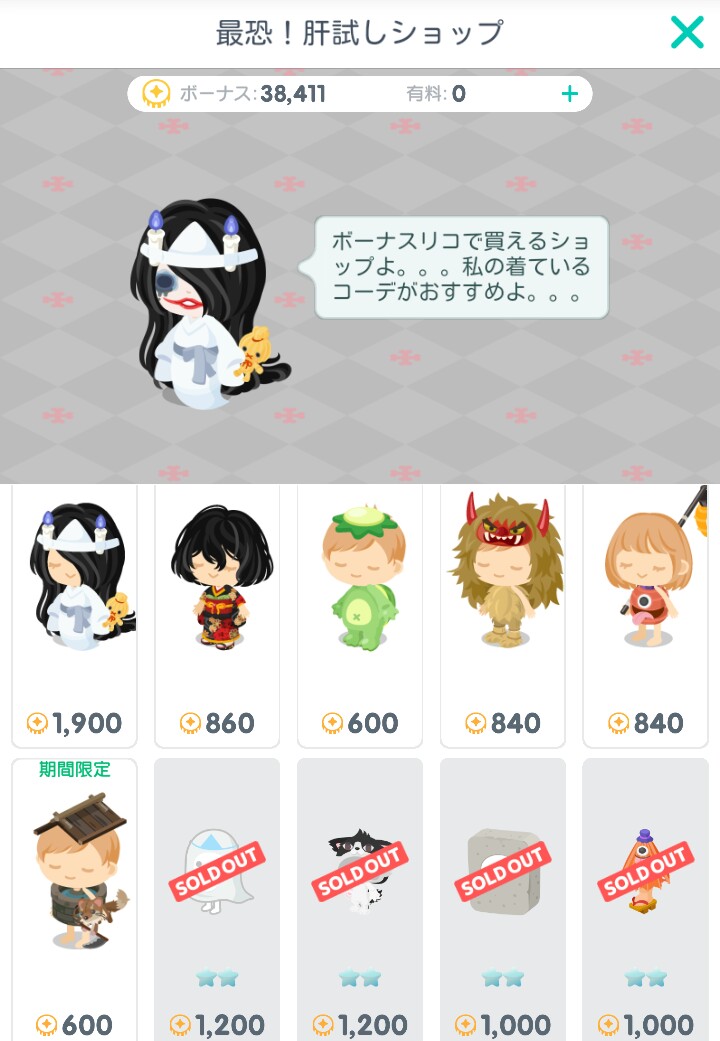
Task: View the sold-out white ghost item
Action: point(217,900)
